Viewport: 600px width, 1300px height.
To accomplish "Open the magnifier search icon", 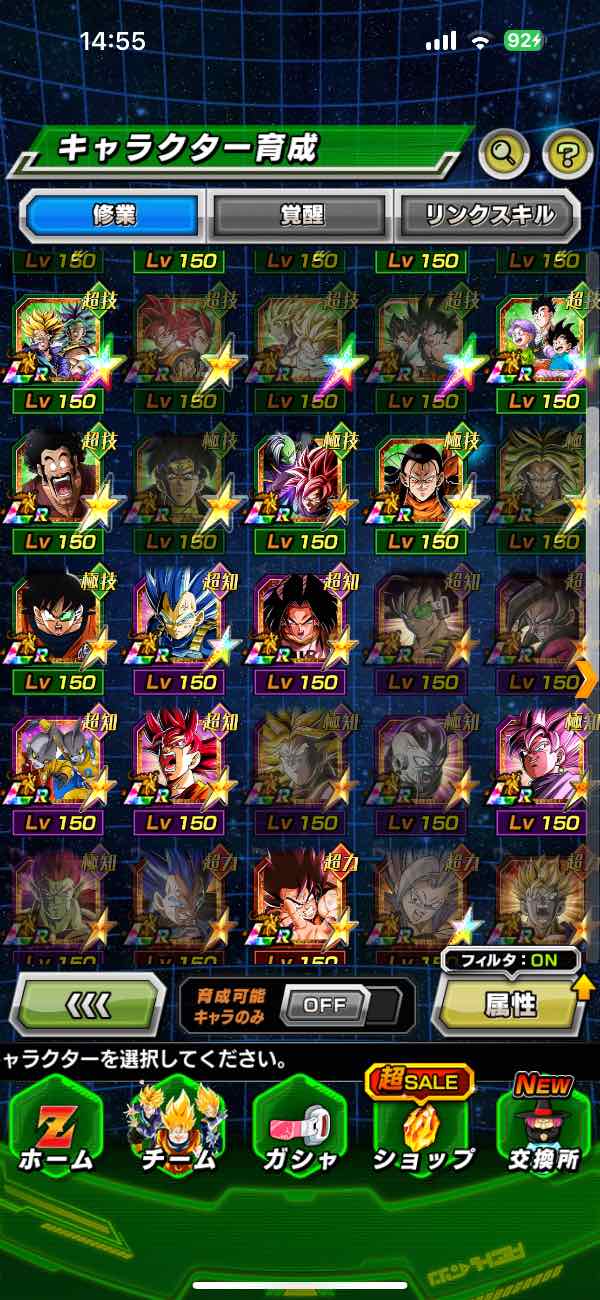I will point(503,153).
